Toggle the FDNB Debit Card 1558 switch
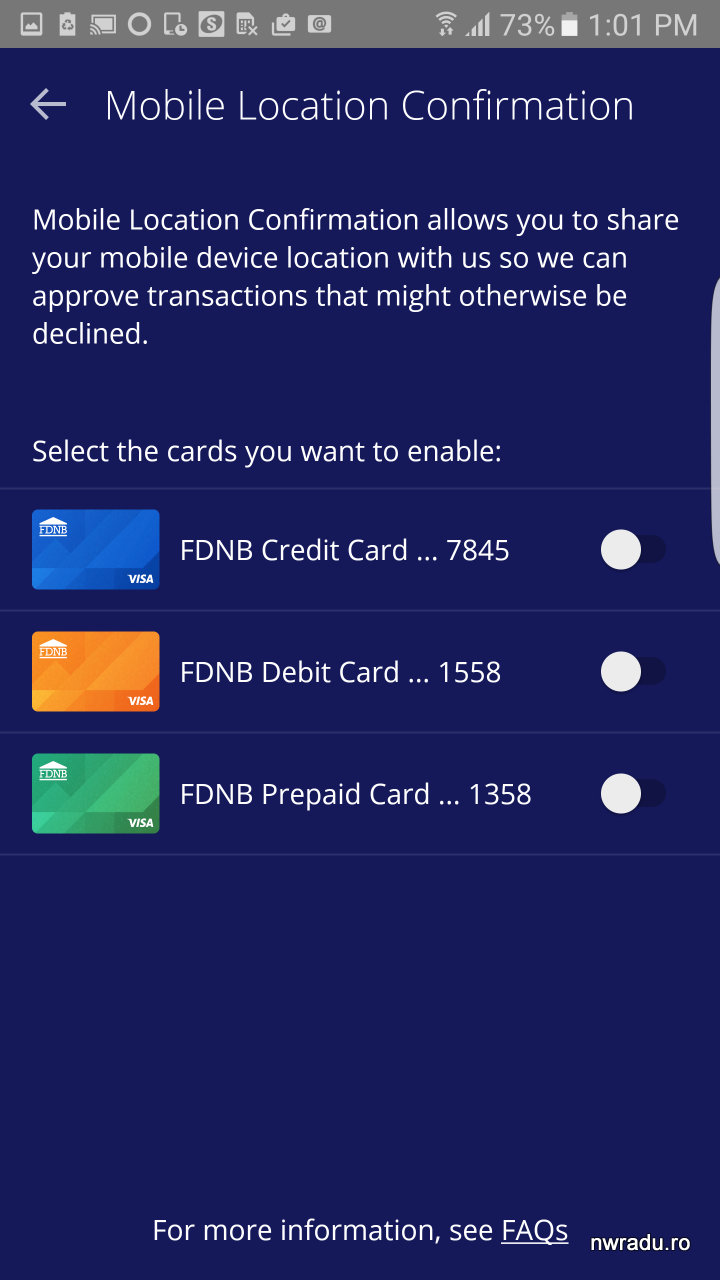The width and height of the screenshot is (720, 1280). 633,672
